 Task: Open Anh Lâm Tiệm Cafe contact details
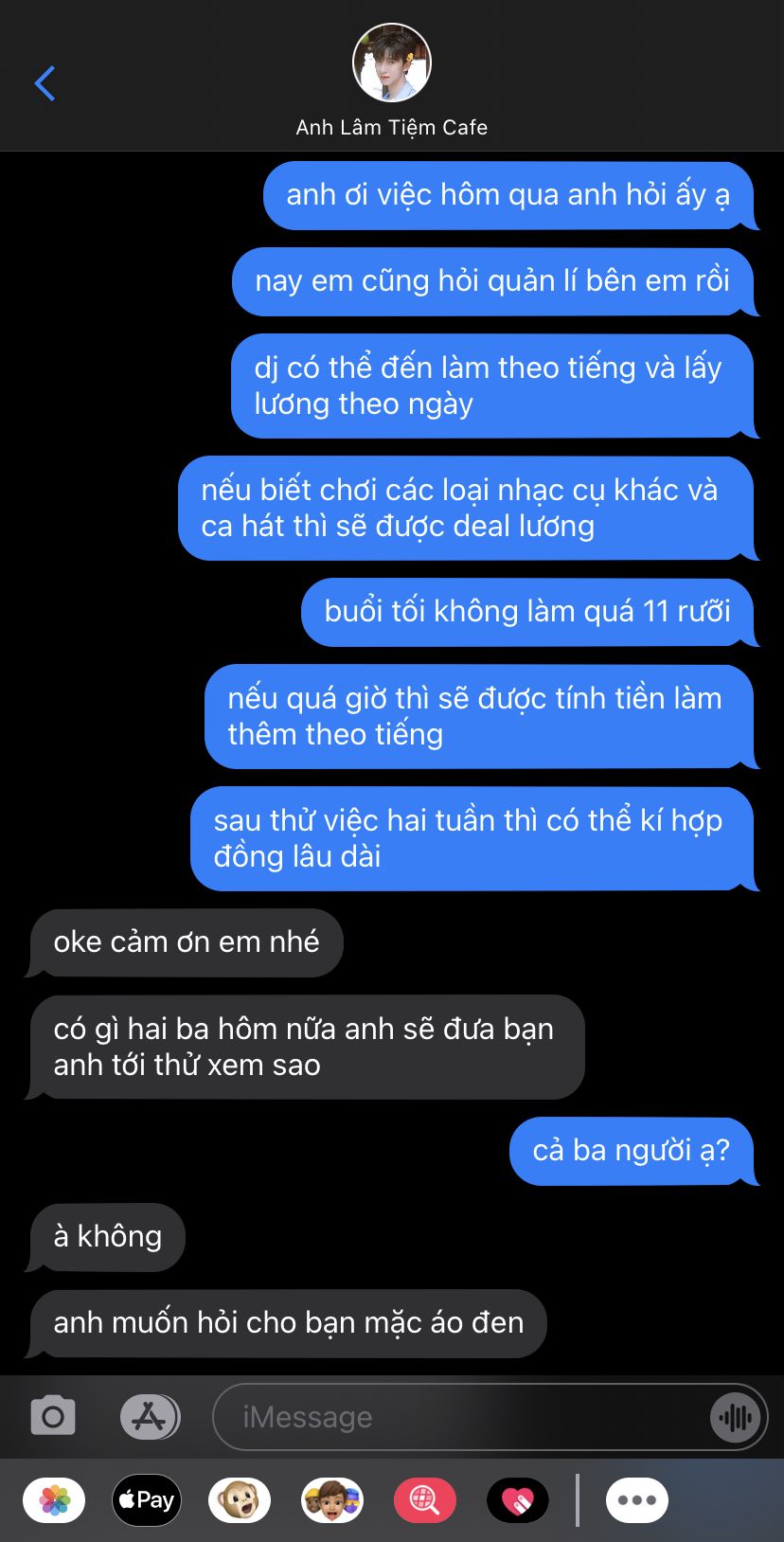[391, 81]
